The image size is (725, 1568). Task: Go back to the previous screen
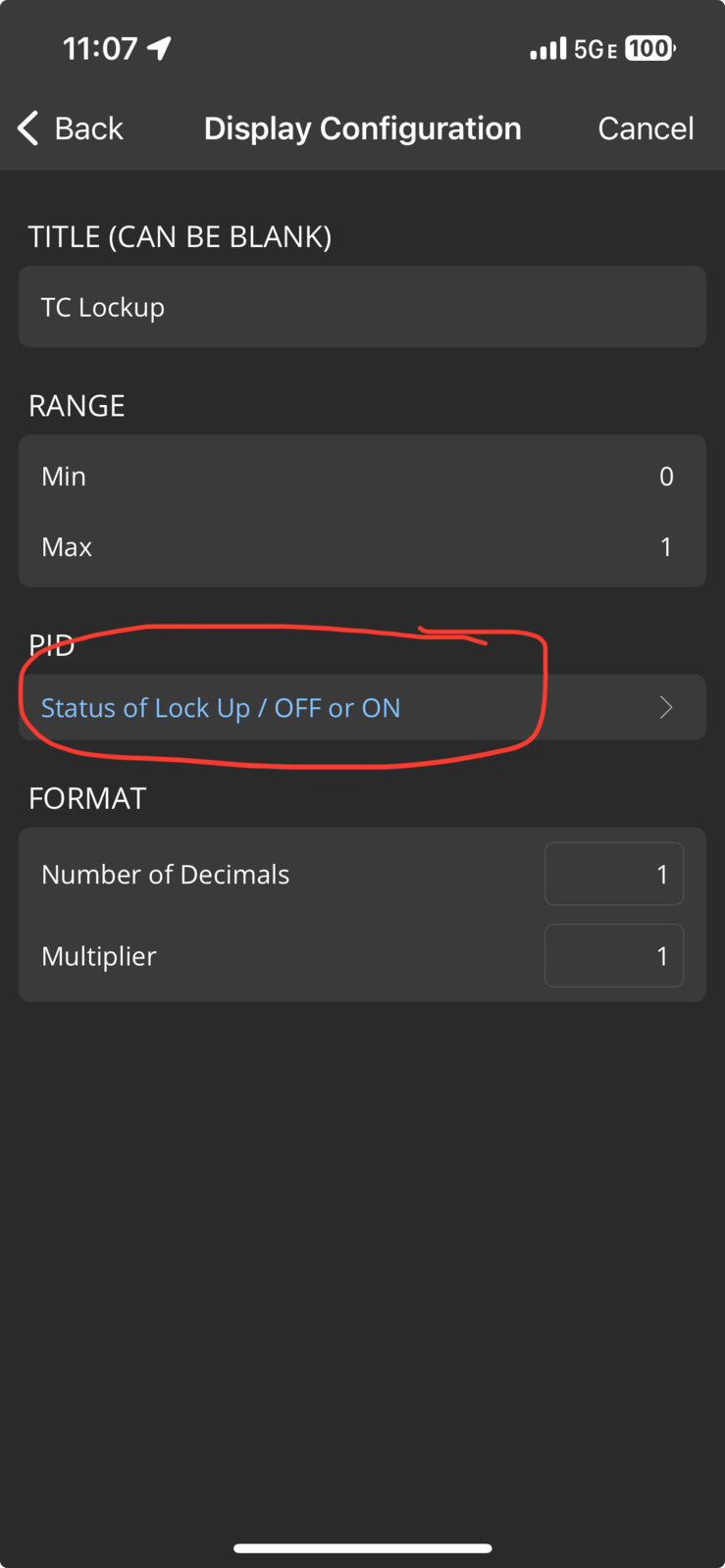coord(71,128)
